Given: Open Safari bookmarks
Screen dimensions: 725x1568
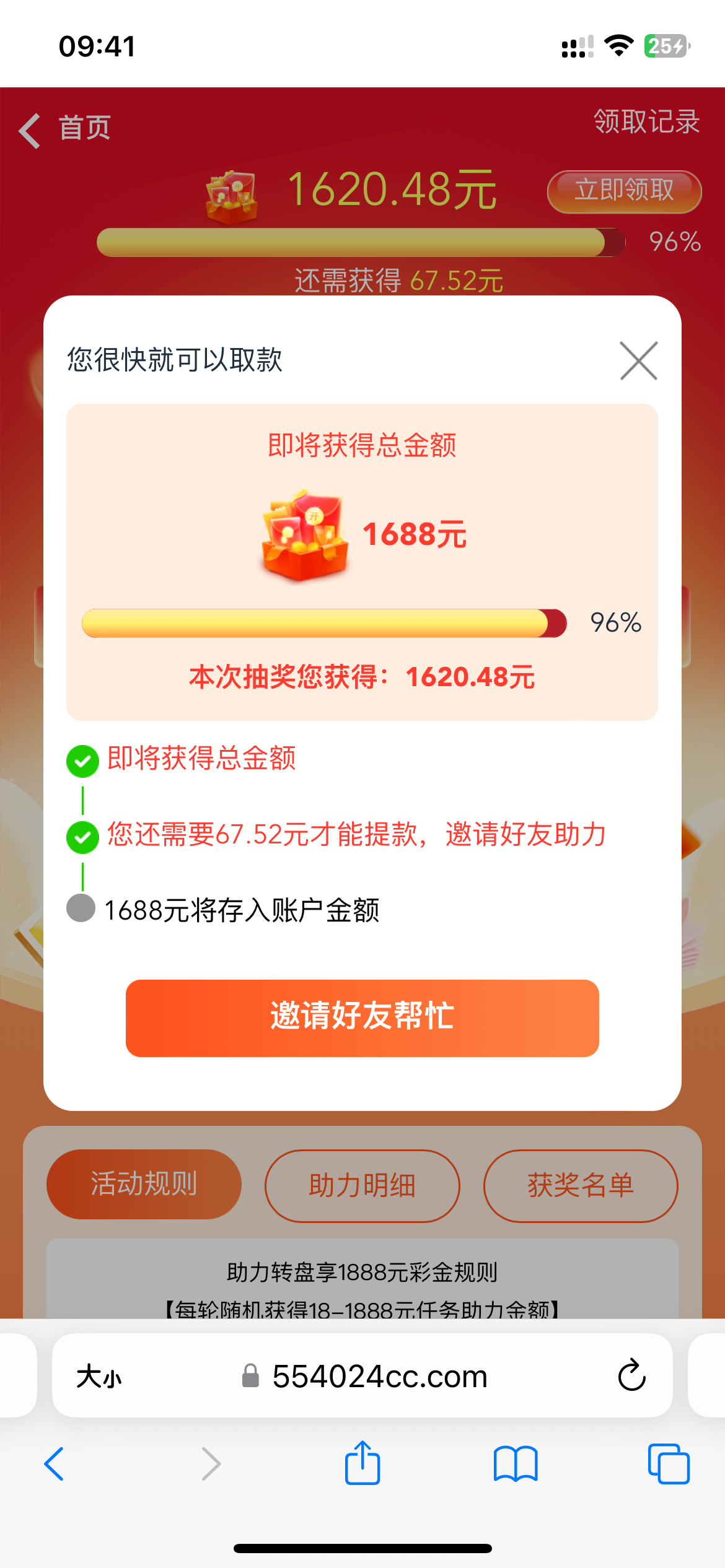Looking at the screenshot, I should [x=516, y=1464].
